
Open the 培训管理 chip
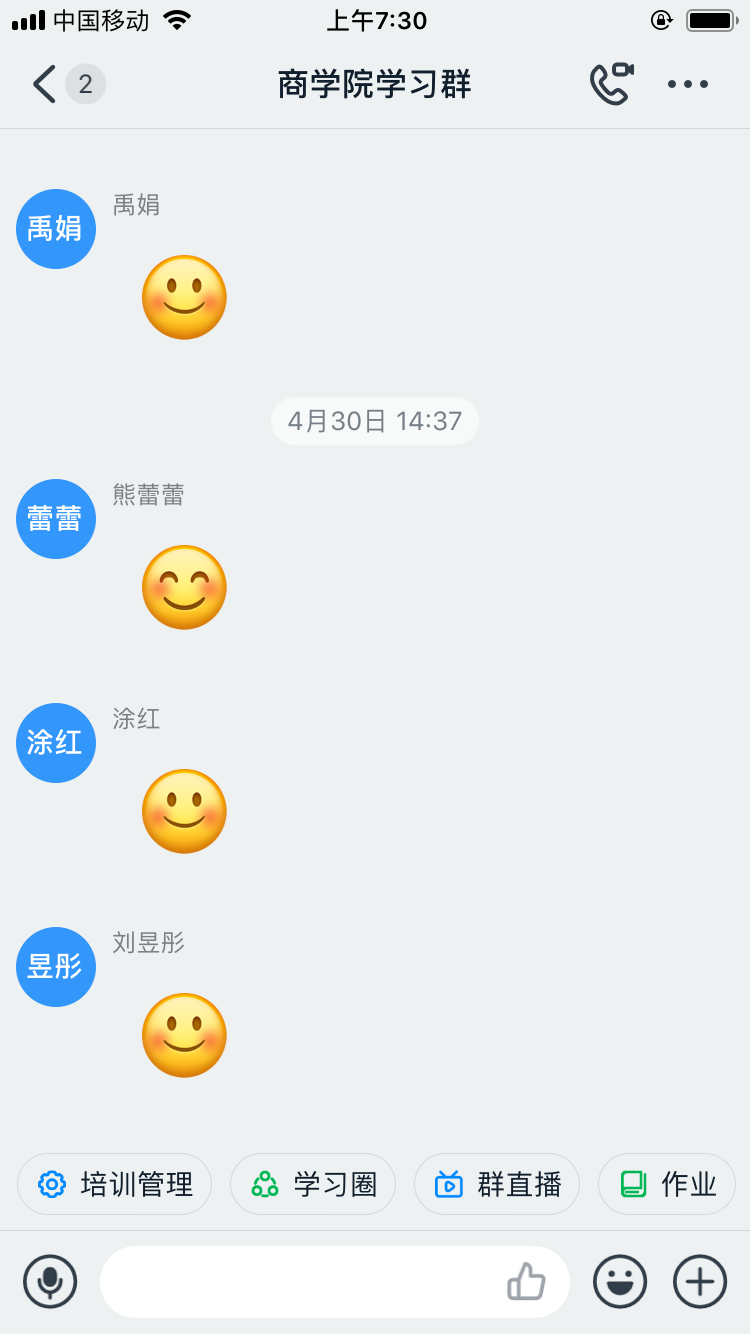pyautogui.click(x=115, y=1184)
